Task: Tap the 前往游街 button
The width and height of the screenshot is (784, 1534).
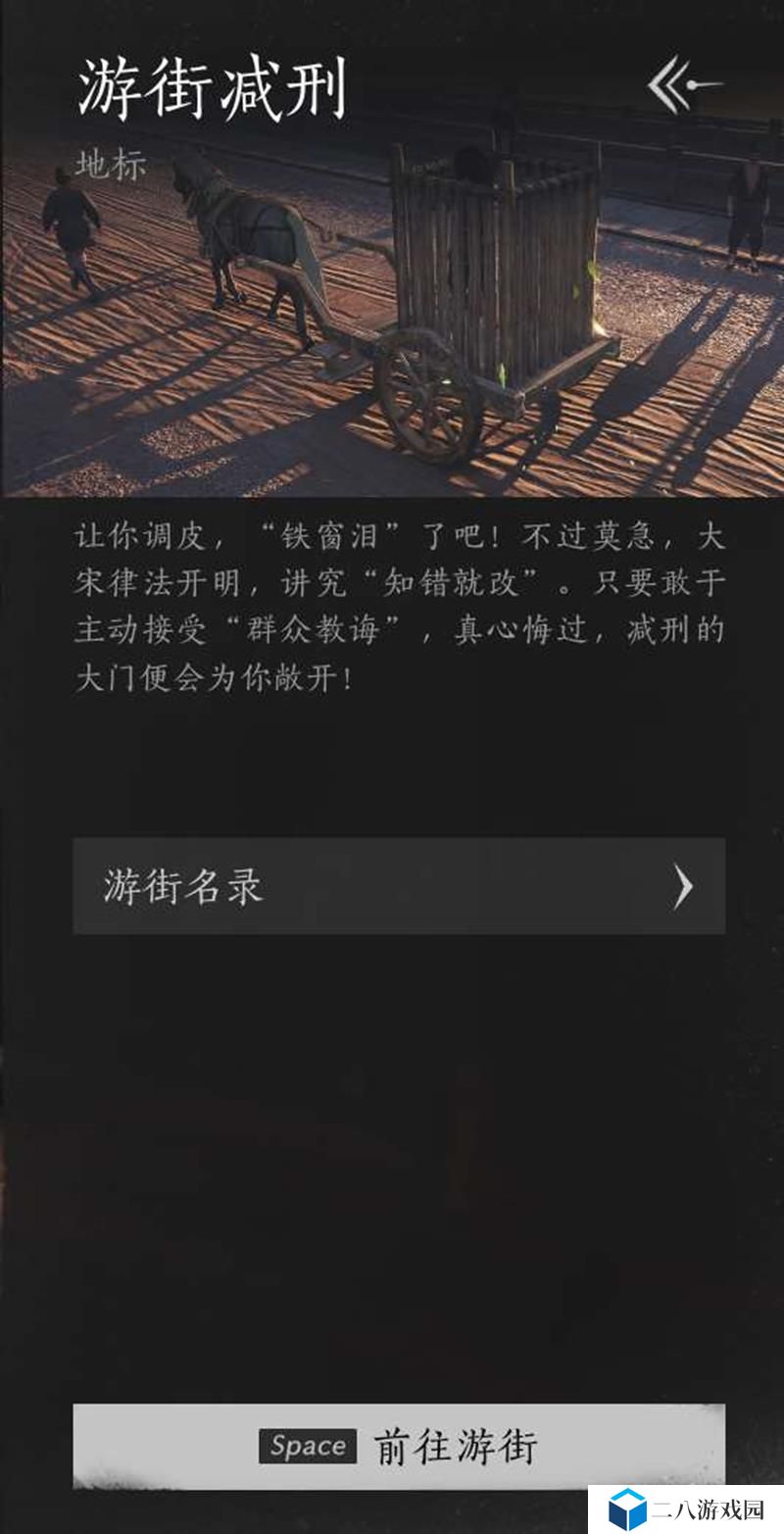Action: [x=399, y=1446]
